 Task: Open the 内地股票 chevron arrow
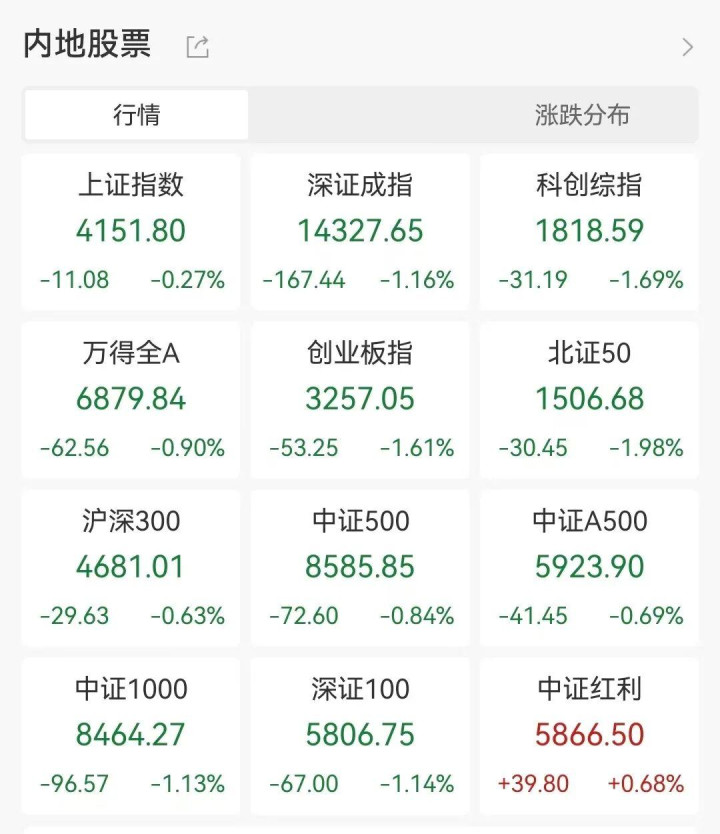coord(687,47)
